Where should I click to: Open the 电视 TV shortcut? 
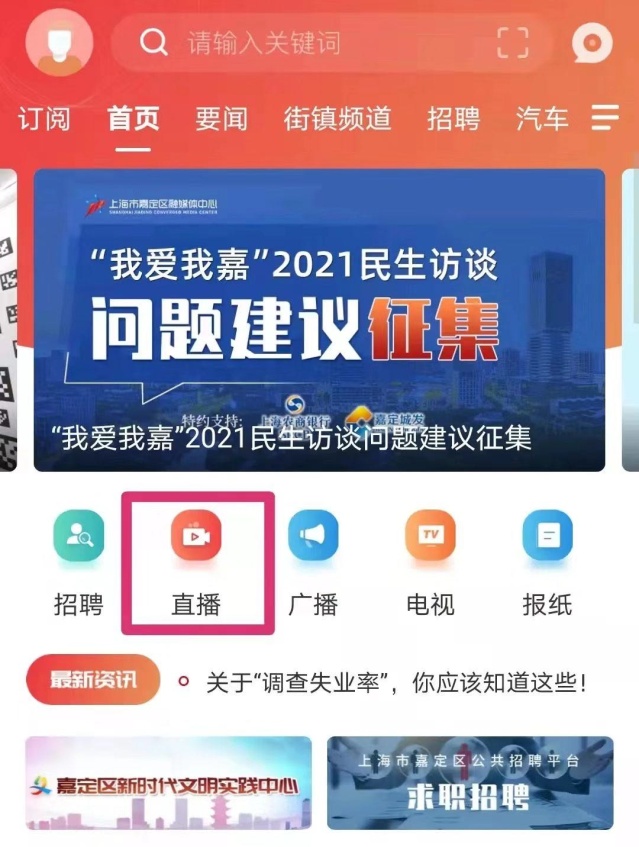pos(430,562)
